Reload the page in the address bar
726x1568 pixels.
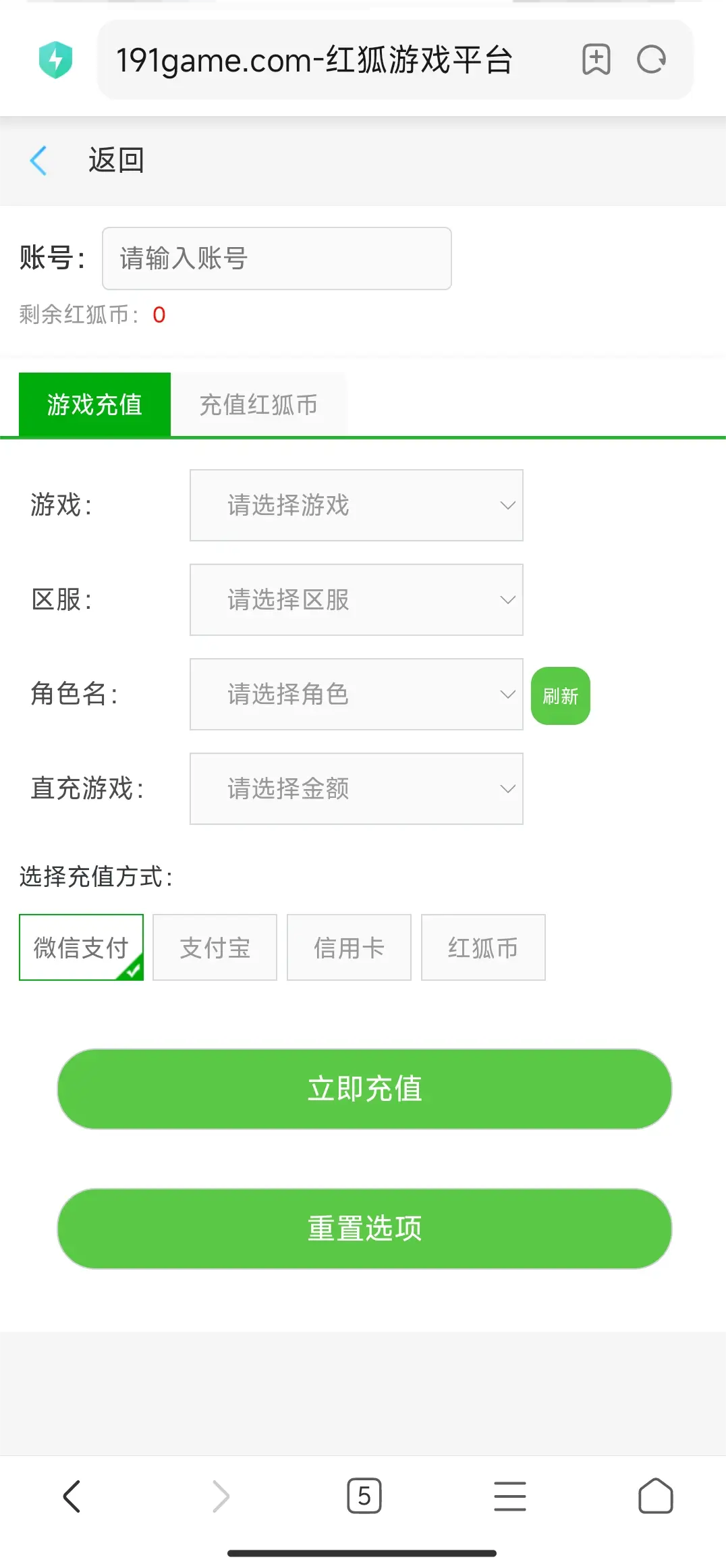tap(652, 59)
